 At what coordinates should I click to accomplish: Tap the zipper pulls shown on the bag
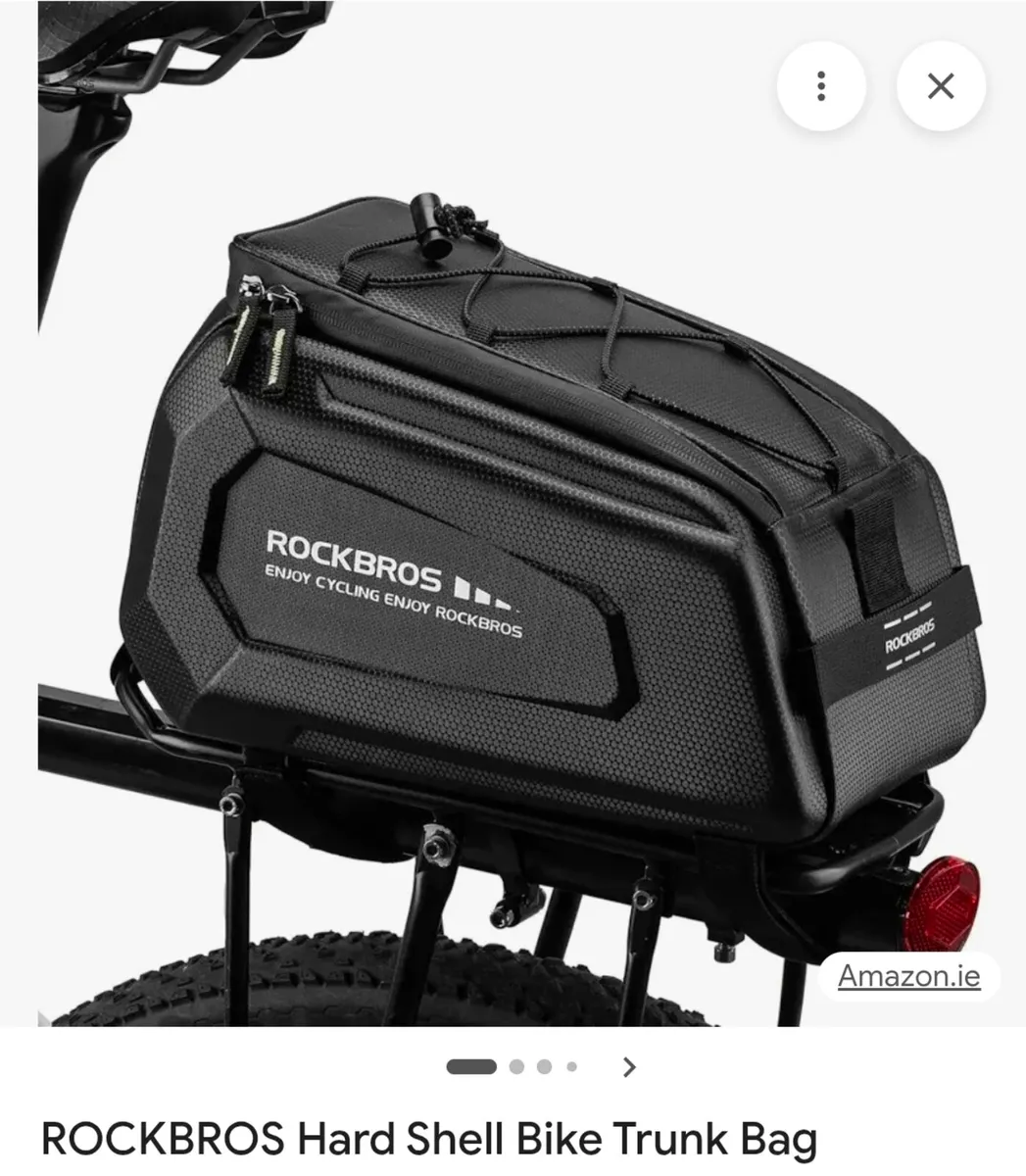click(x=263, y=333)
